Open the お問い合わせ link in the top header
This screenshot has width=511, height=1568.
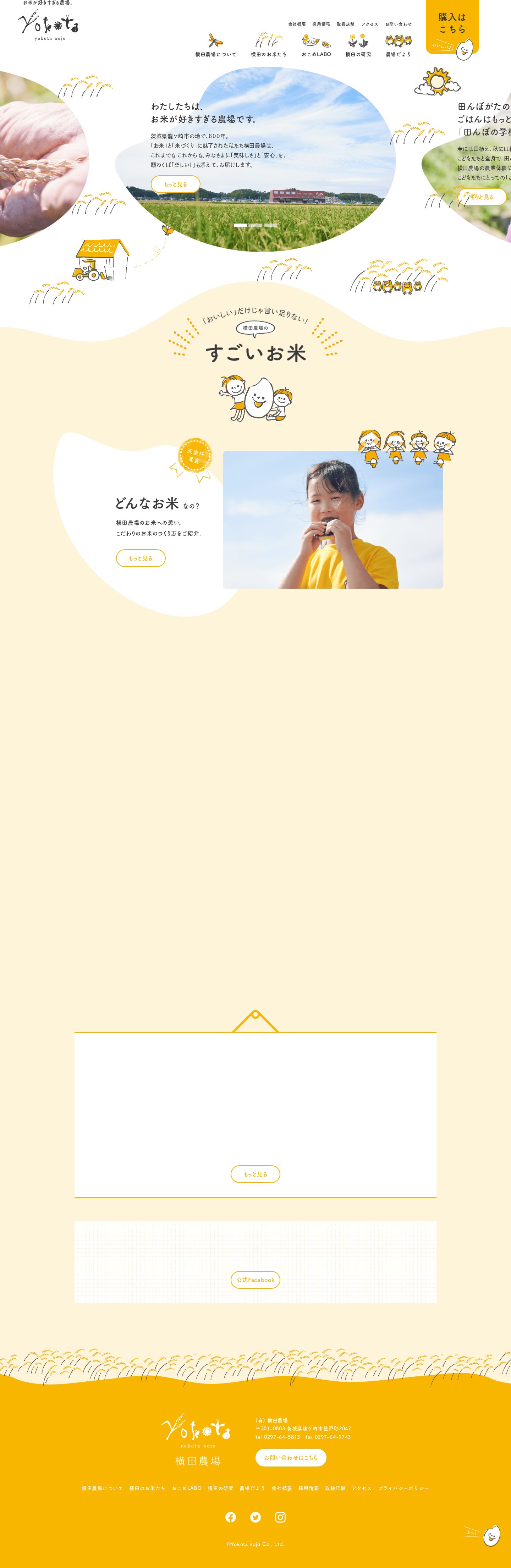click(398, 24)
